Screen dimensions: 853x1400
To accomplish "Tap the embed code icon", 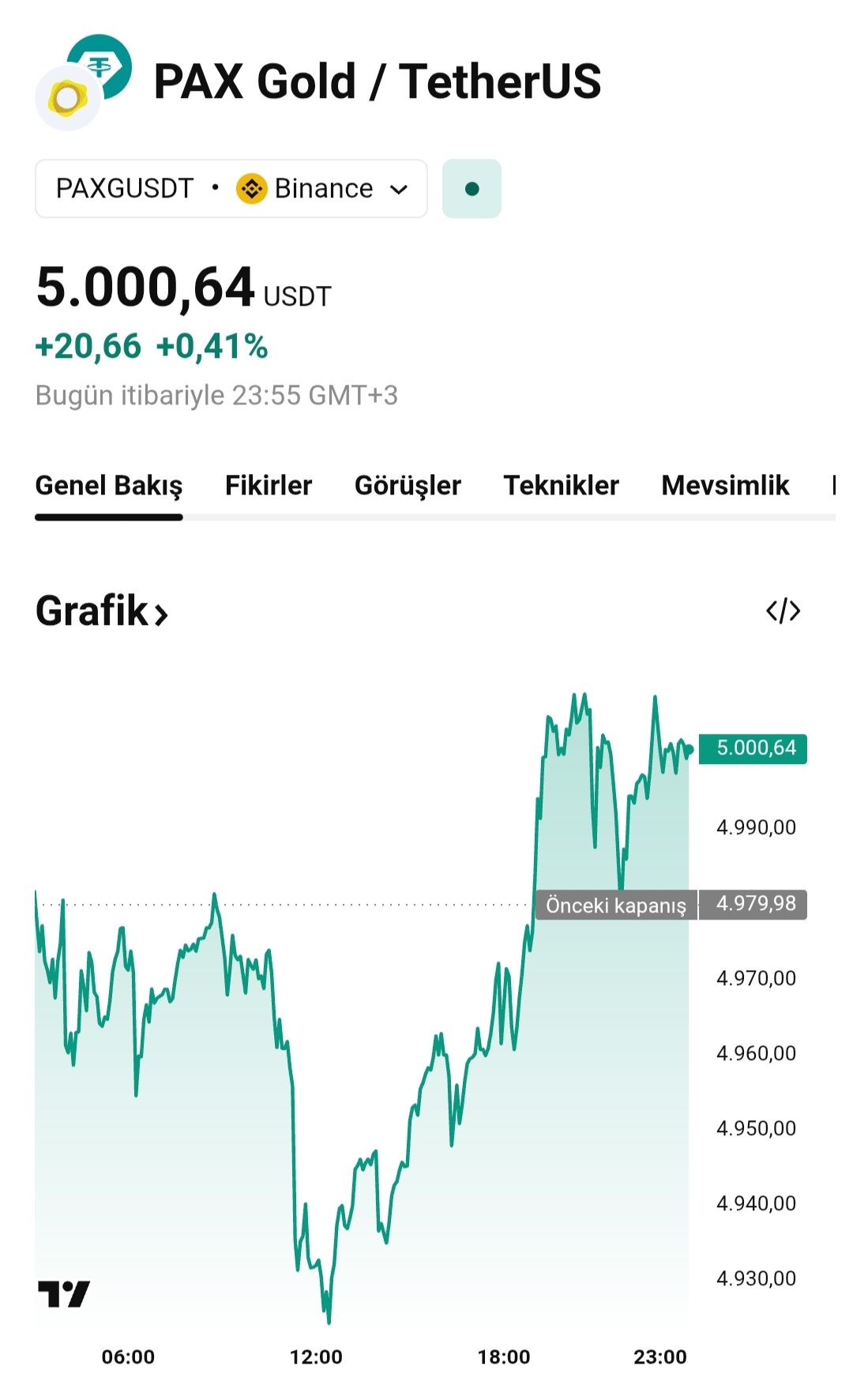I will [783, 611].
